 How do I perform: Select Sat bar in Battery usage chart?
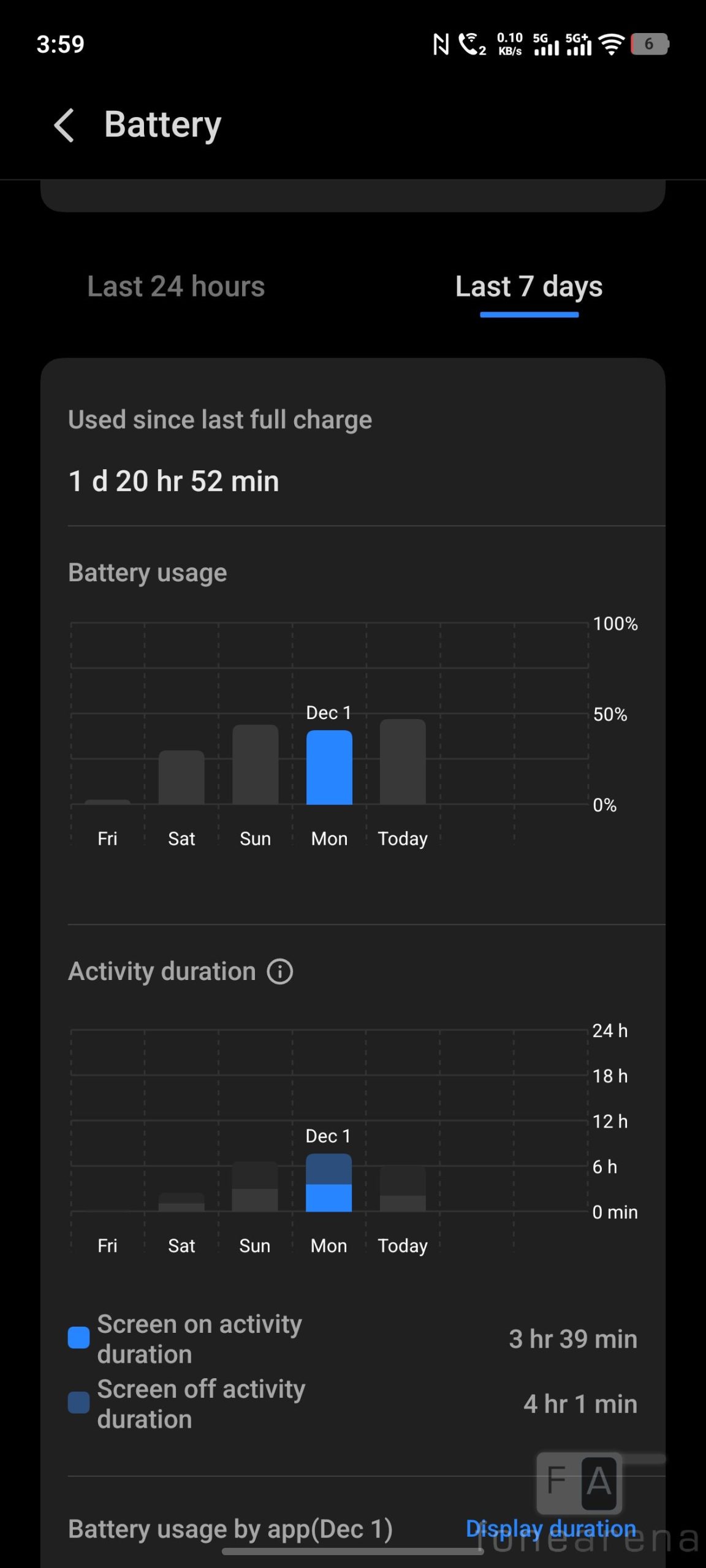pos(181,777)
